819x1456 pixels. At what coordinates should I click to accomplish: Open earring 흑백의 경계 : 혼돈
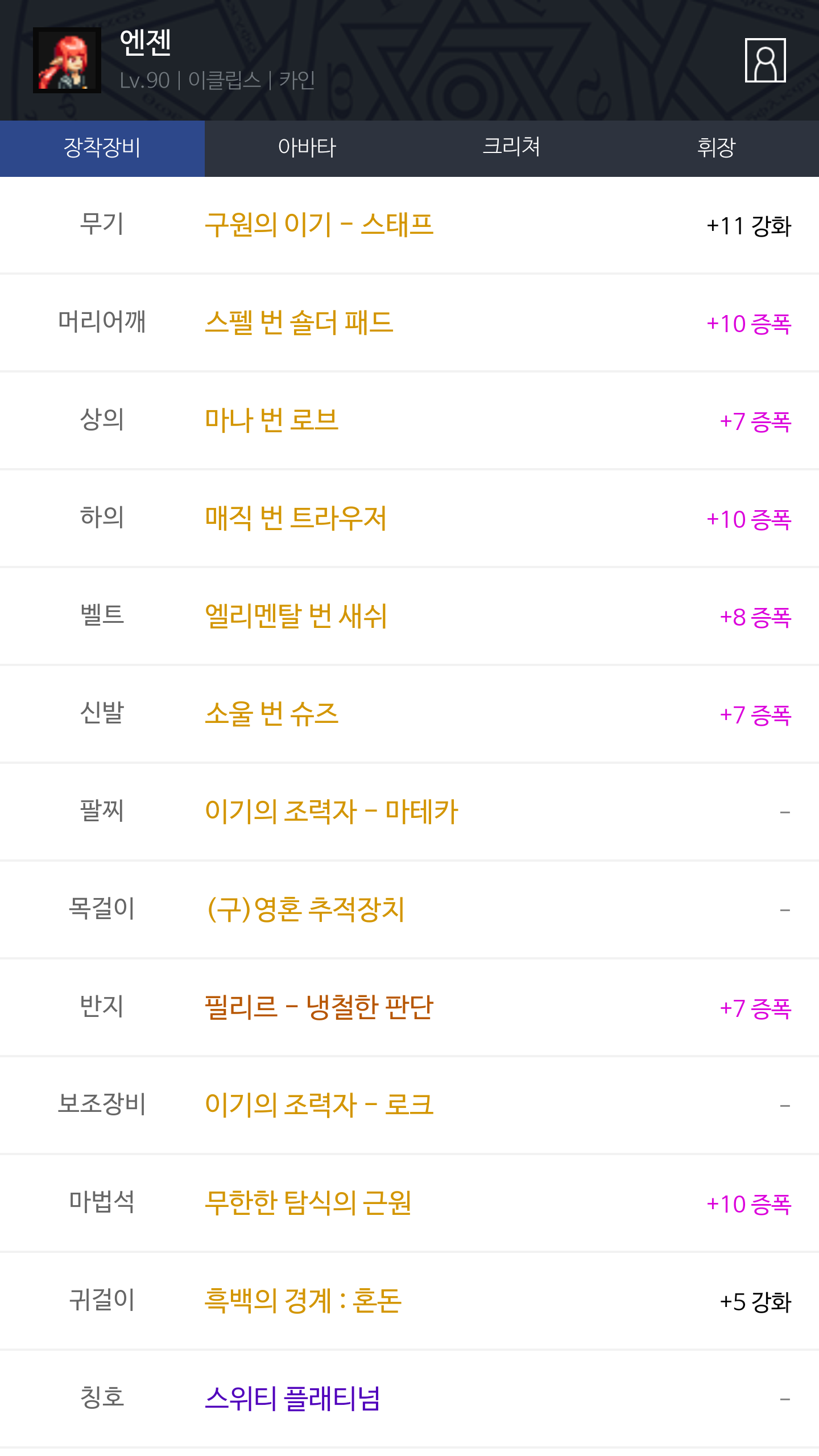(303, 1301)
